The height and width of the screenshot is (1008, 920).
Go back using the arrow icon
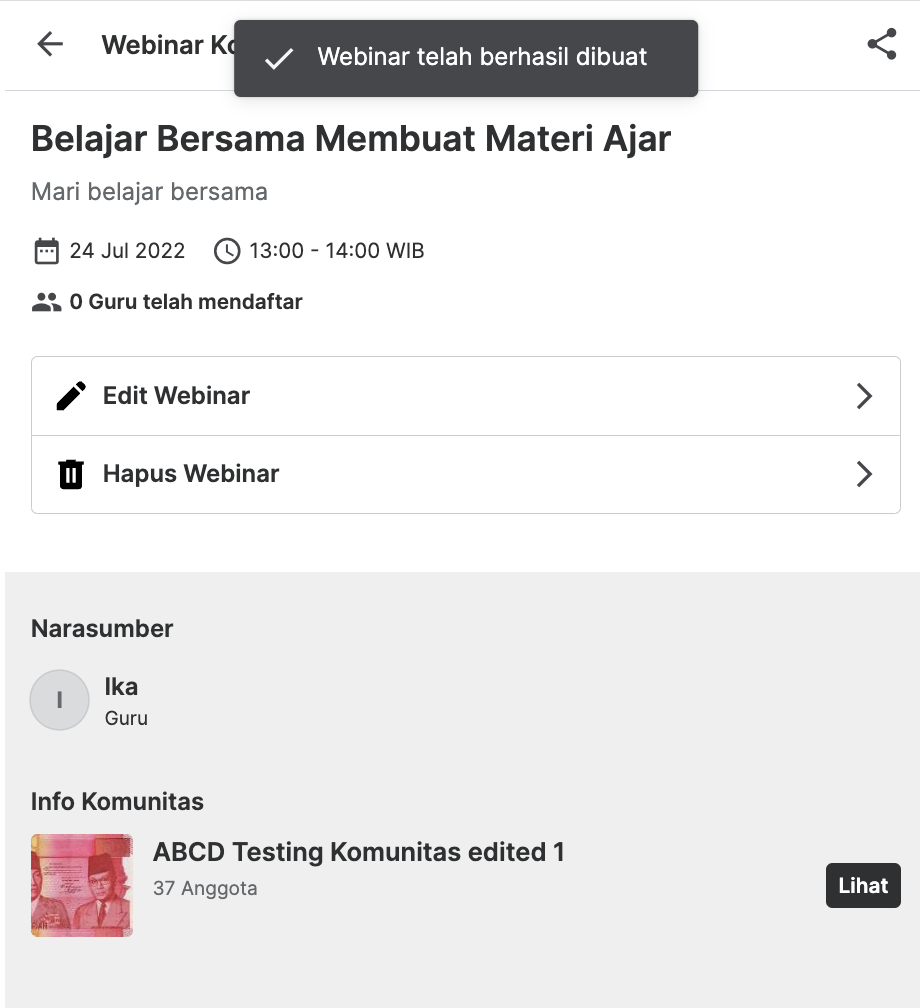click(x=49, y=44)
